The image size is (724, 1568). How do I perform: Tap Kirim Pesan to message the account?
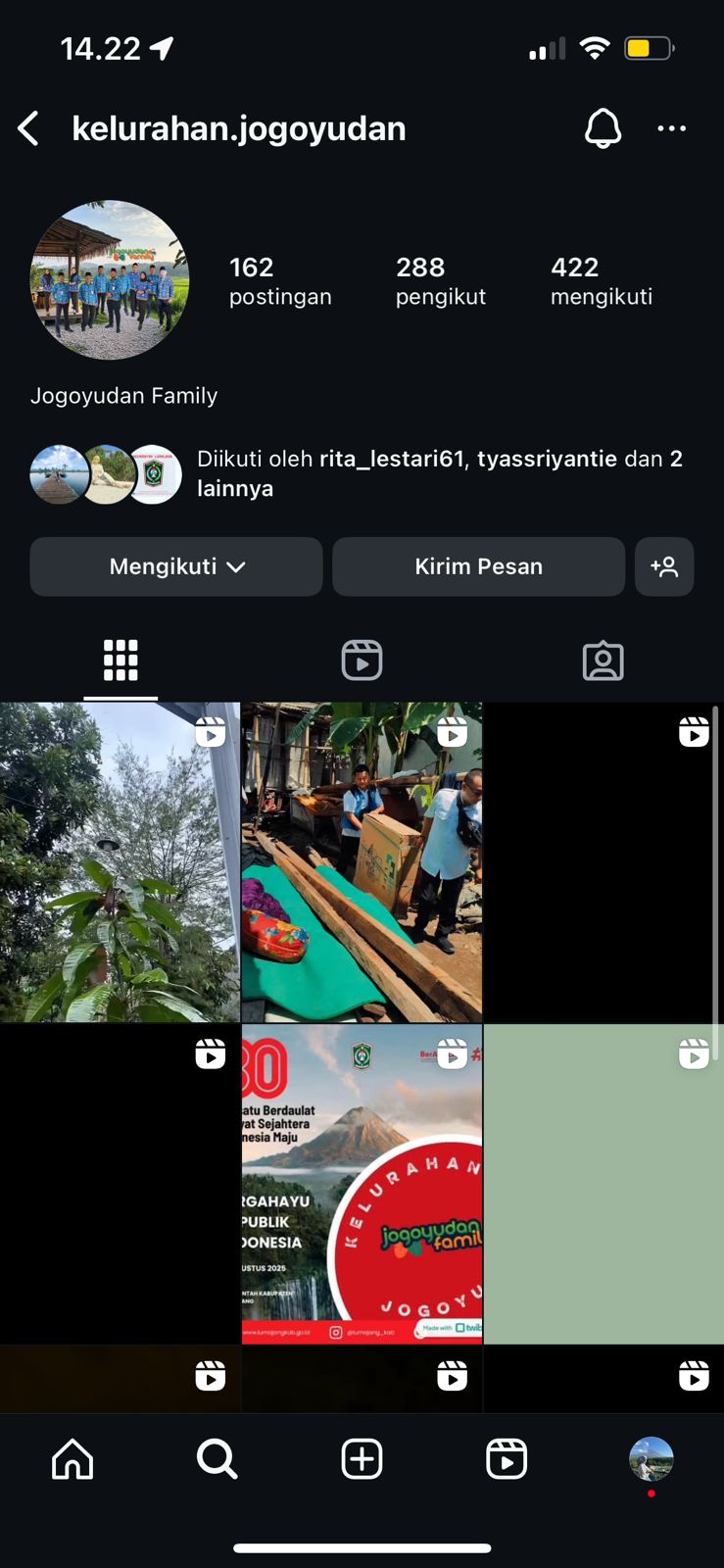click(x=478, y=566)
